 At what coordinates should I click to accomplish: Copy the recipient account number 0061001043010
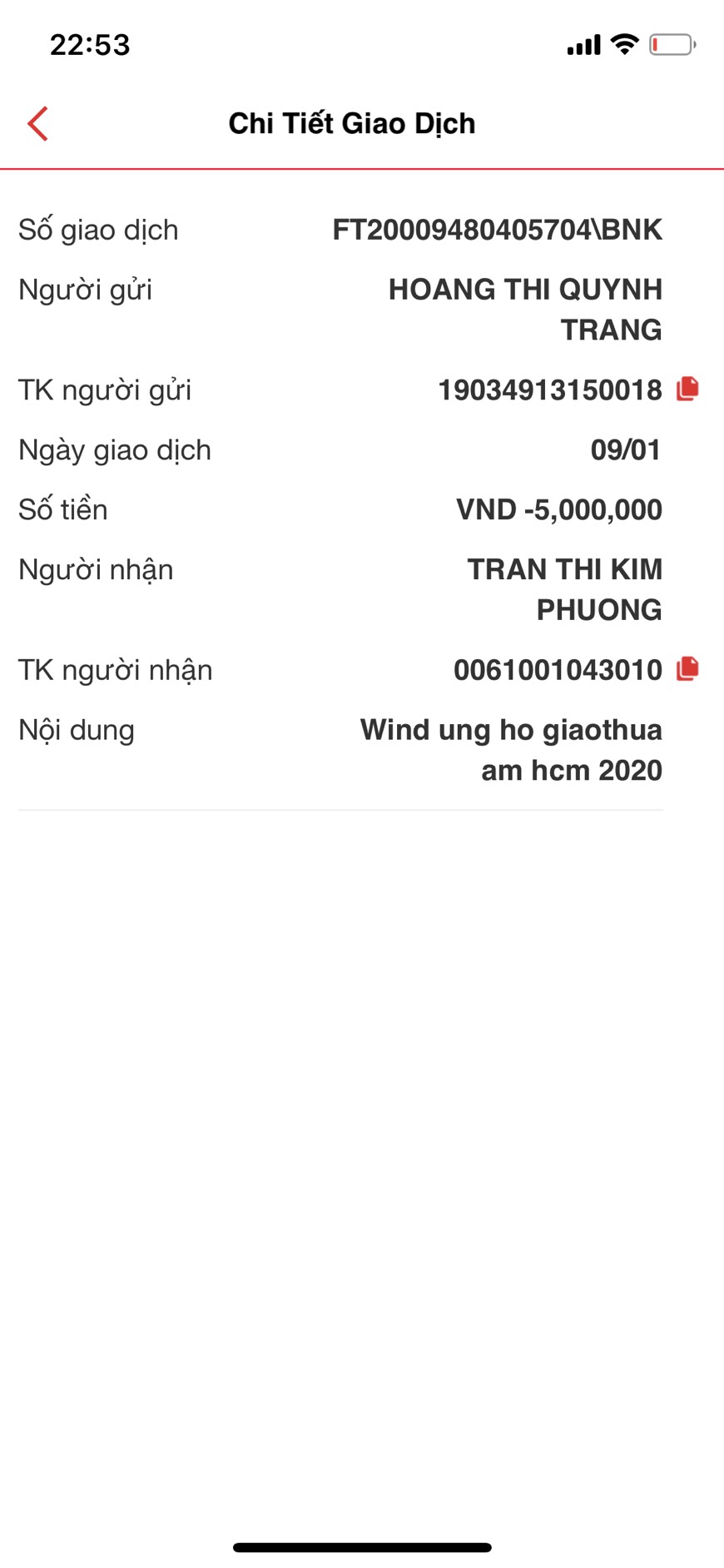pos(687,668)
